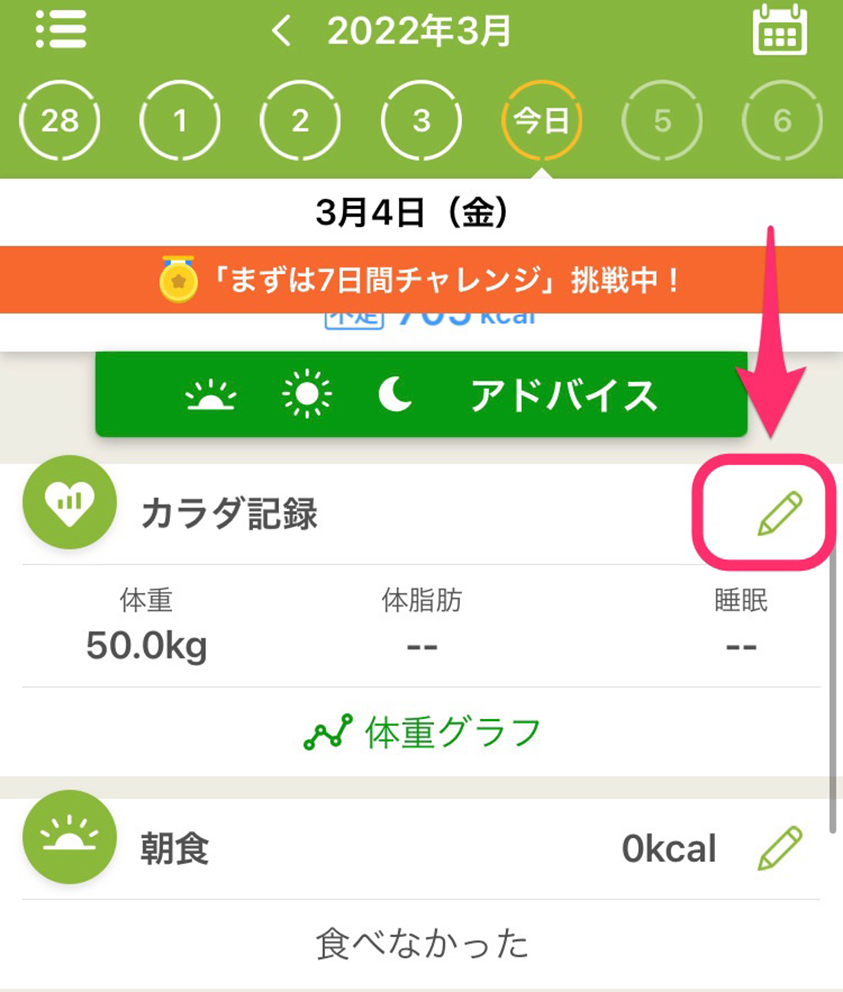This screenshot has height=992, width=843.
Task: Open the hamburger menu
Action: point(60,30)
